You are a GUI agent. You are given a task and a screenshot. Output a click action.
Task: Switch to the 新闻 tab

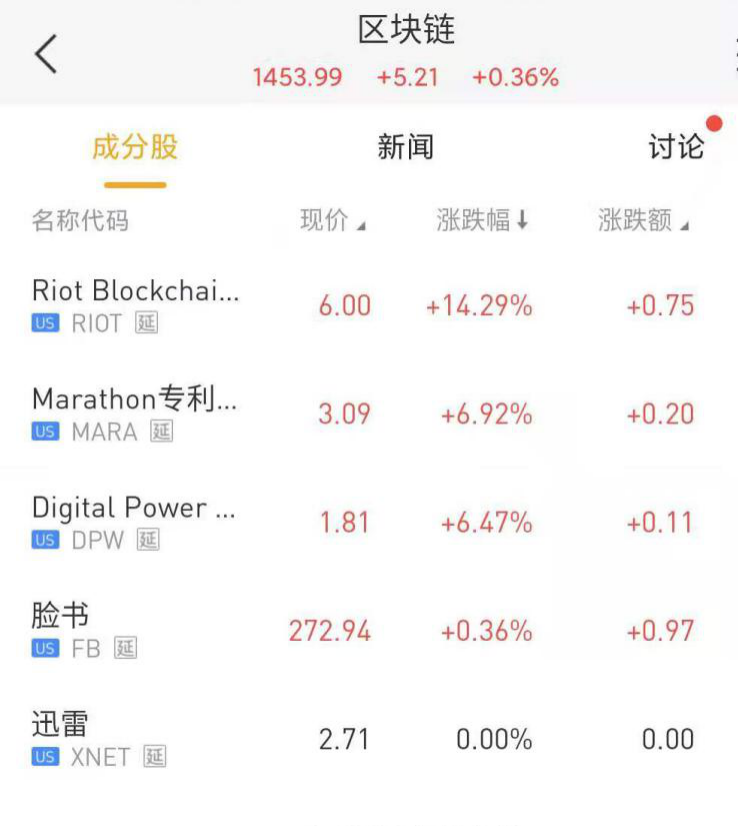click(405, 148)
